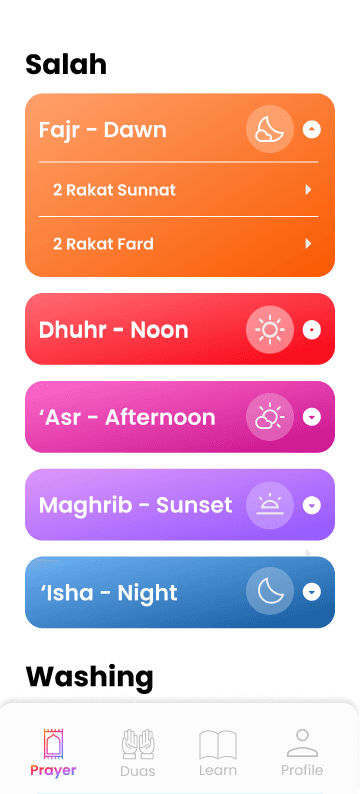Collapse the Fajr - Dawn section

coord(312,130)
